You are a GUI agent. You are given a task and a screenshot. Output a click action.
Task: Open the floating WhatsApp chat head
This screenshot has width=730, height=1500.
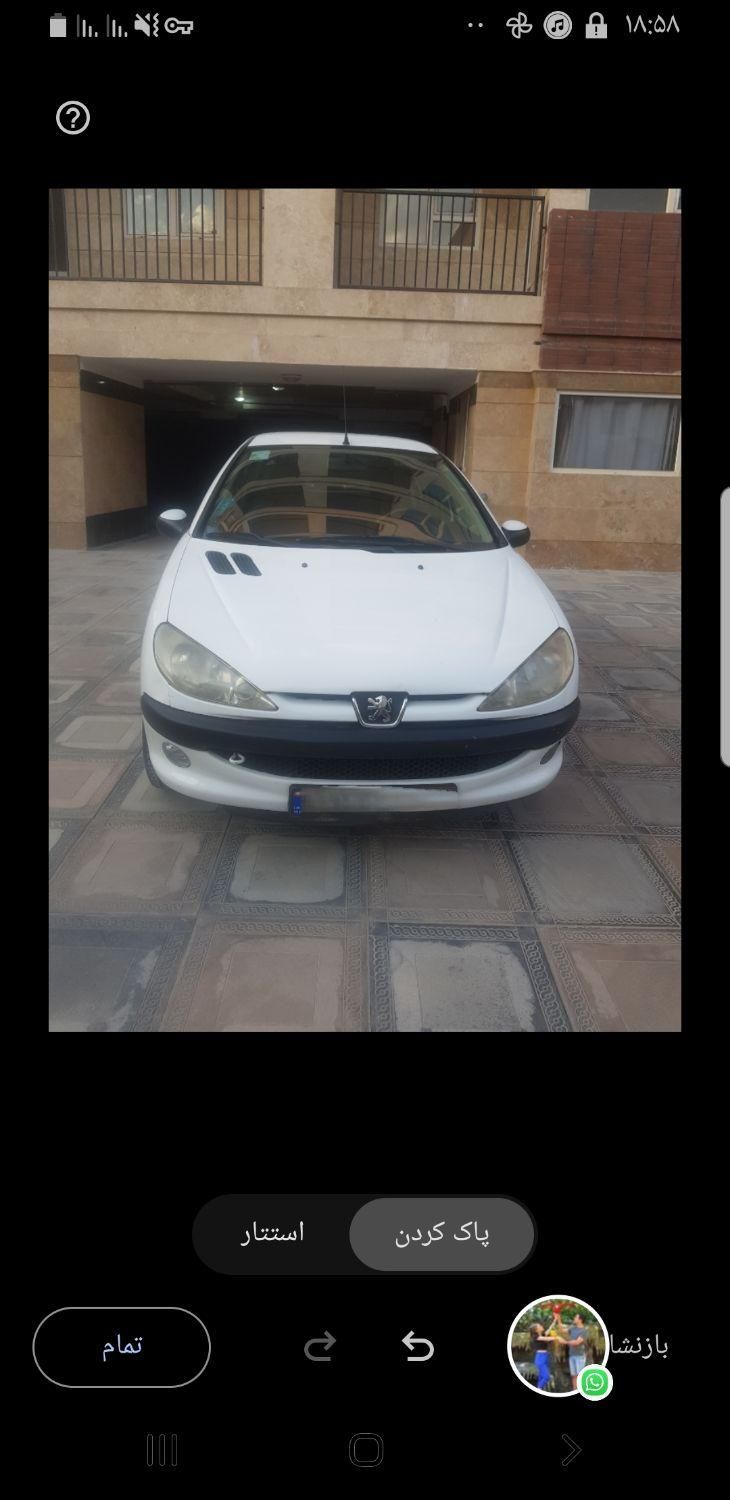(558, 1346)
